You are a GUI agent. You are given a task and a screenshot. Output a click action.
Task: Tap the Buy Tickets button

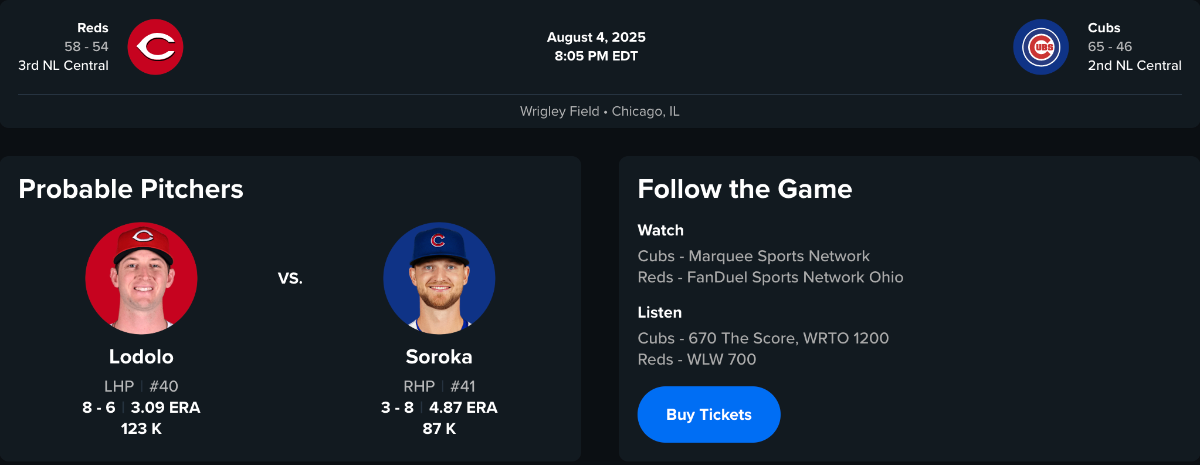pos(709,414)
